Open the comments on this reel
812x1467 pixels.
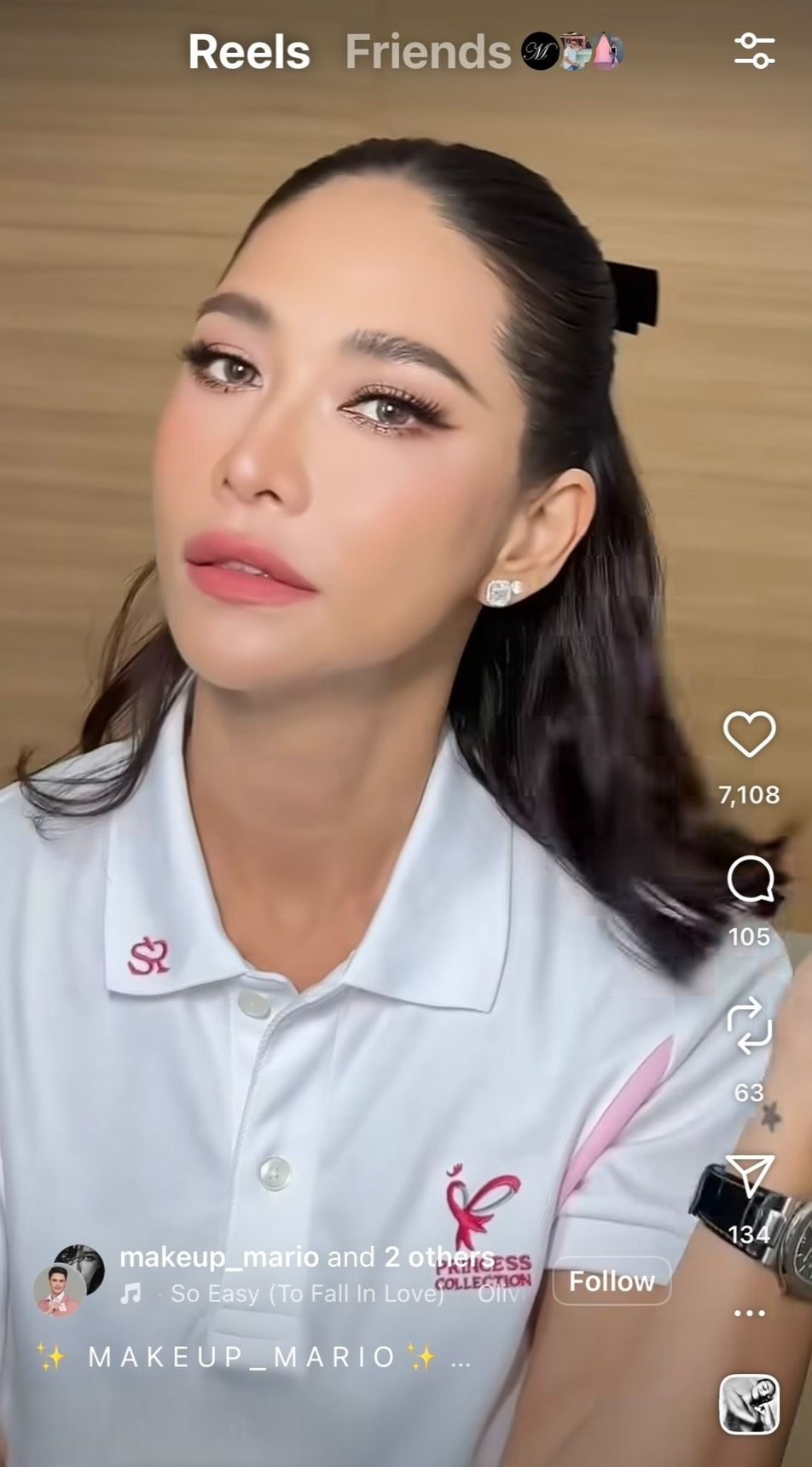(x=749, y=880)
